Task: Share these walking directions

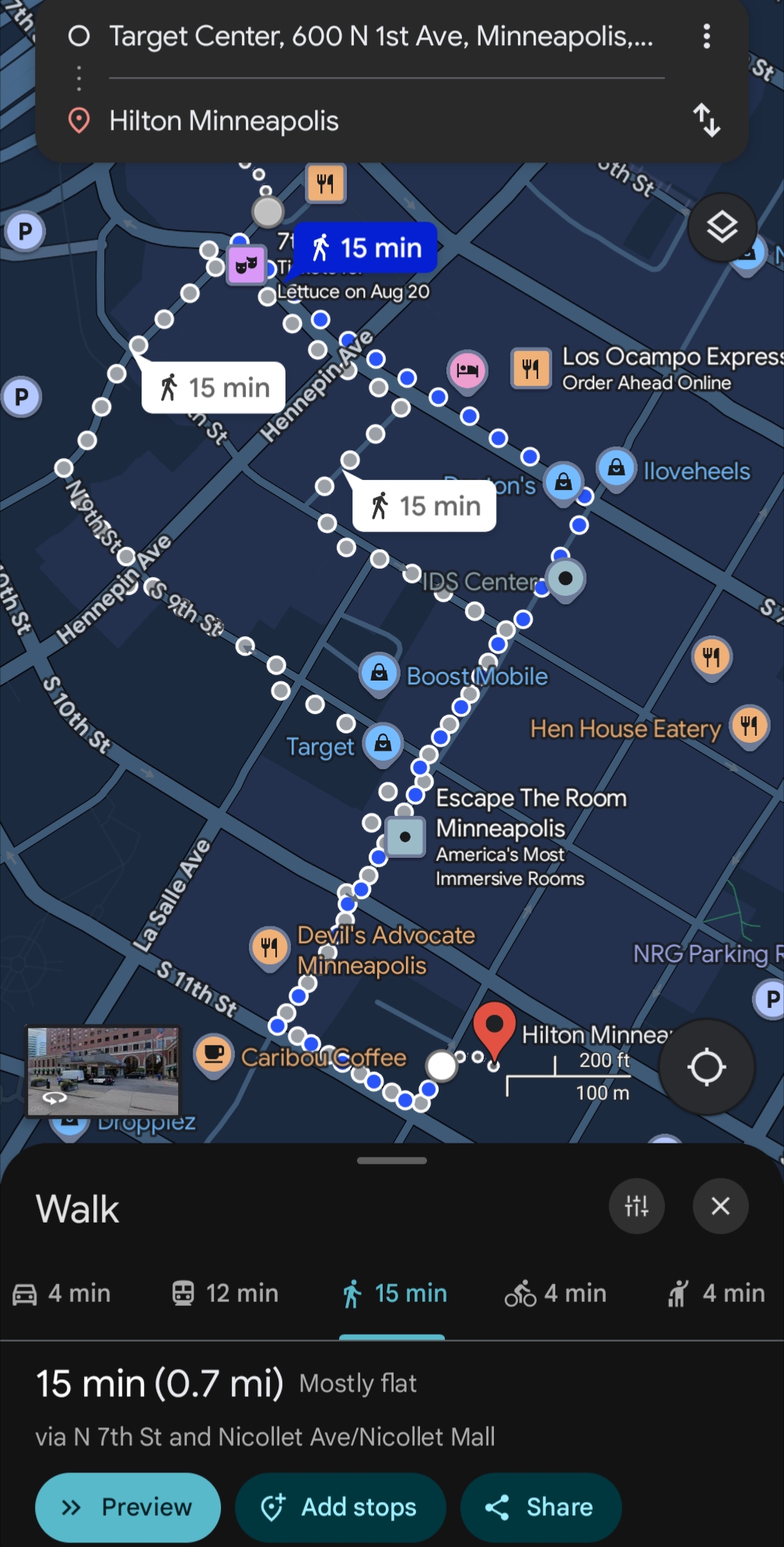Action: pos(541,1507)
